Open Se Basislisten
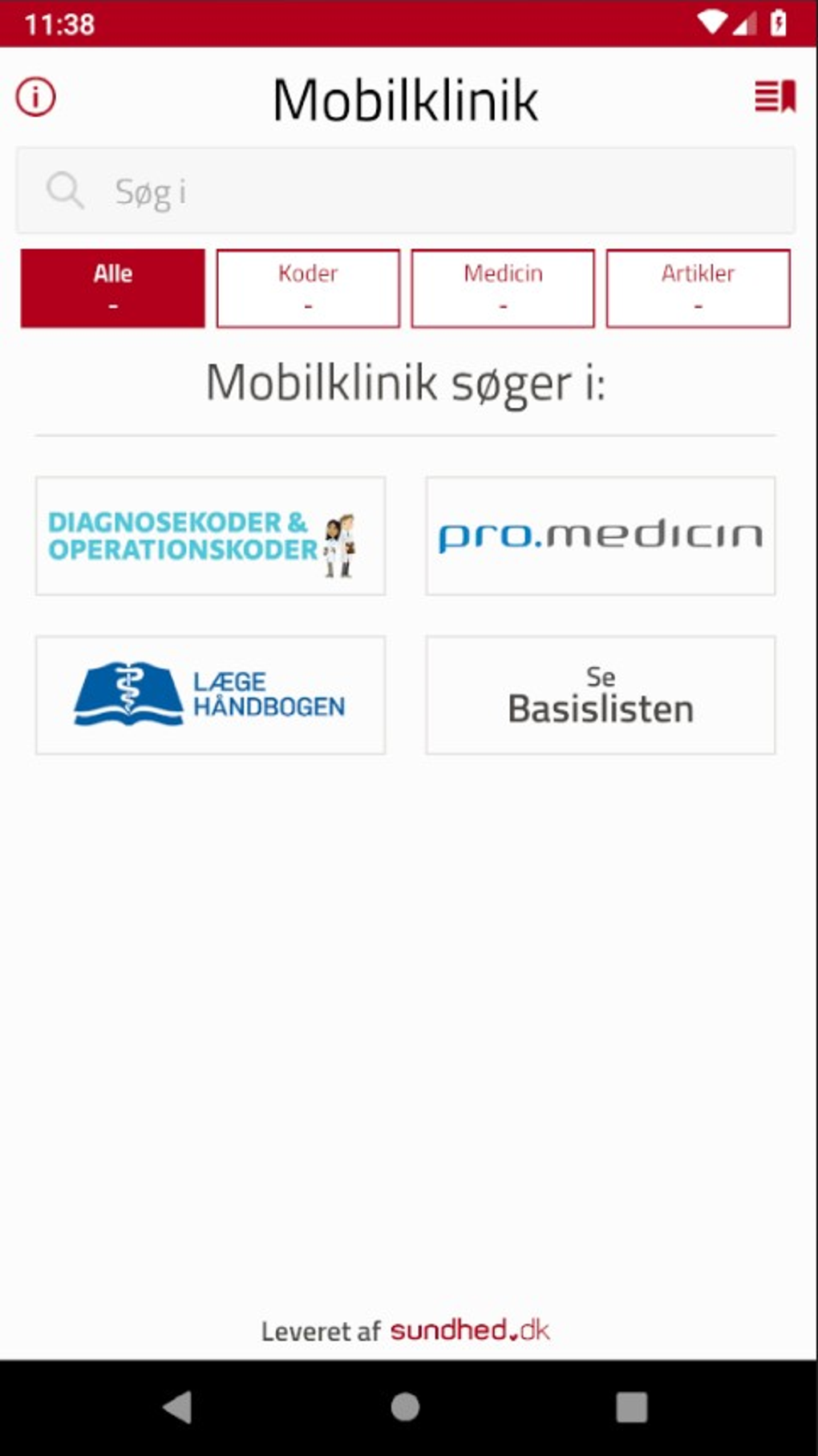Screen dimensions: 818x1456 [600, 695]
